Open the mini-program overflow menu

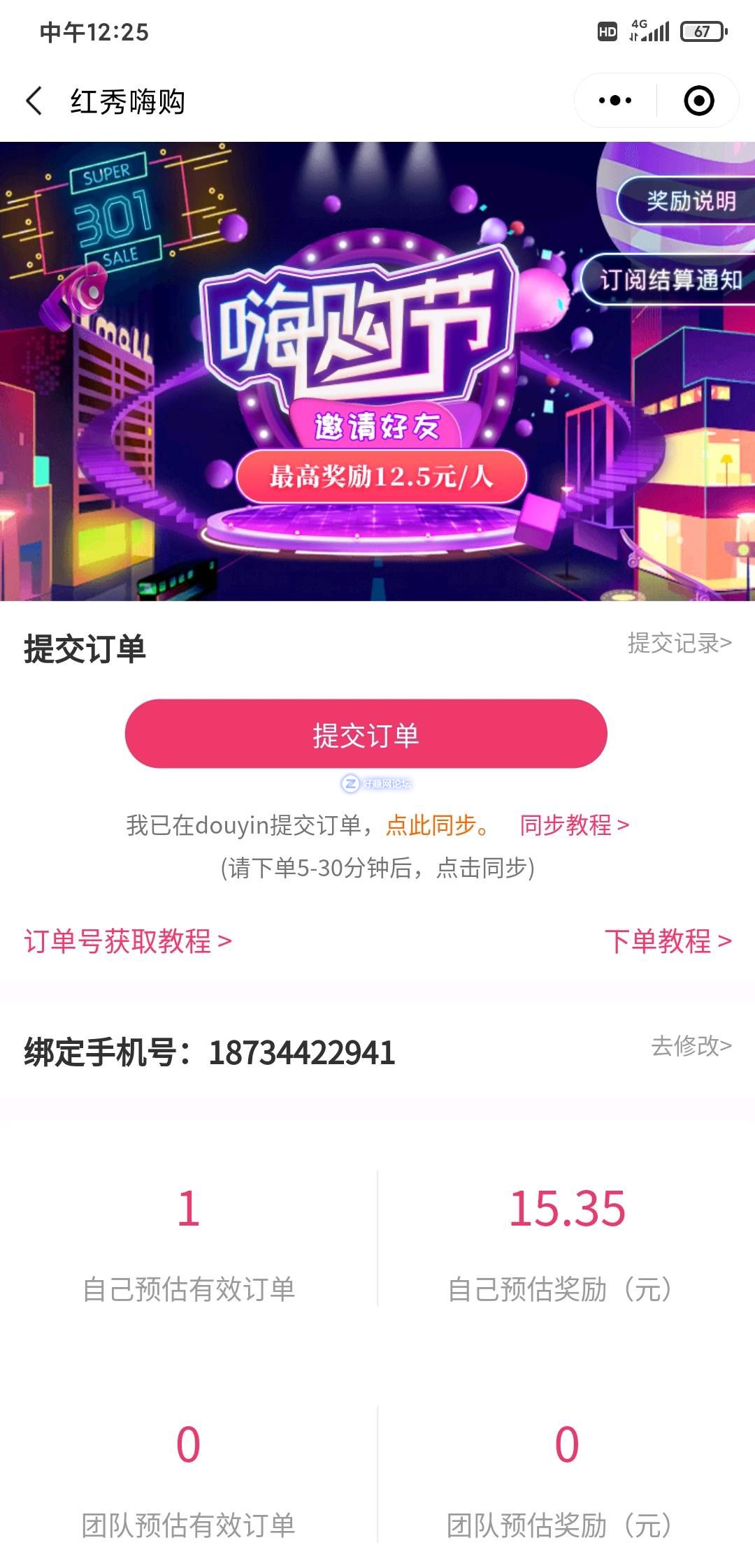(x=615, y=101)
